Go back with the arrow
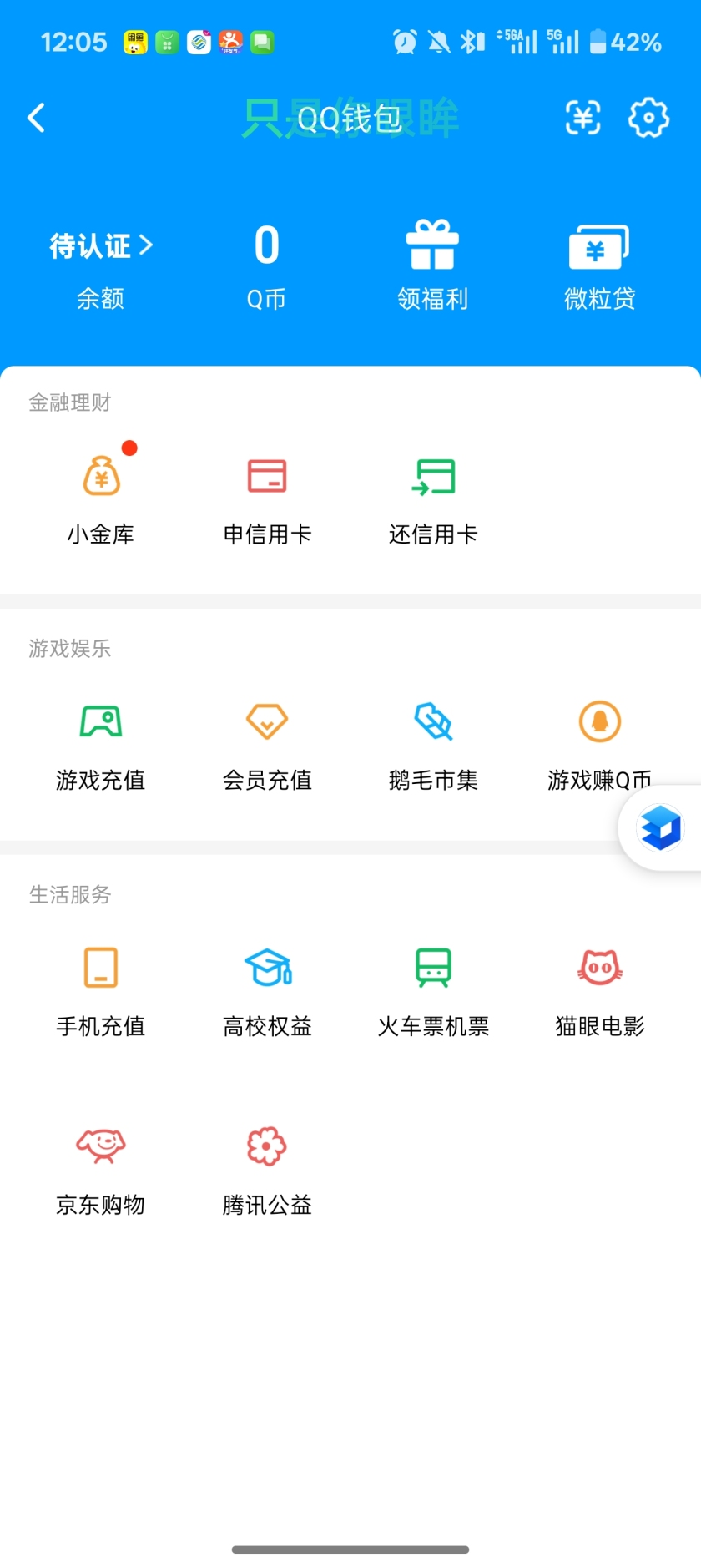This screenshot has height=1568, width=701. click(37, 118)
